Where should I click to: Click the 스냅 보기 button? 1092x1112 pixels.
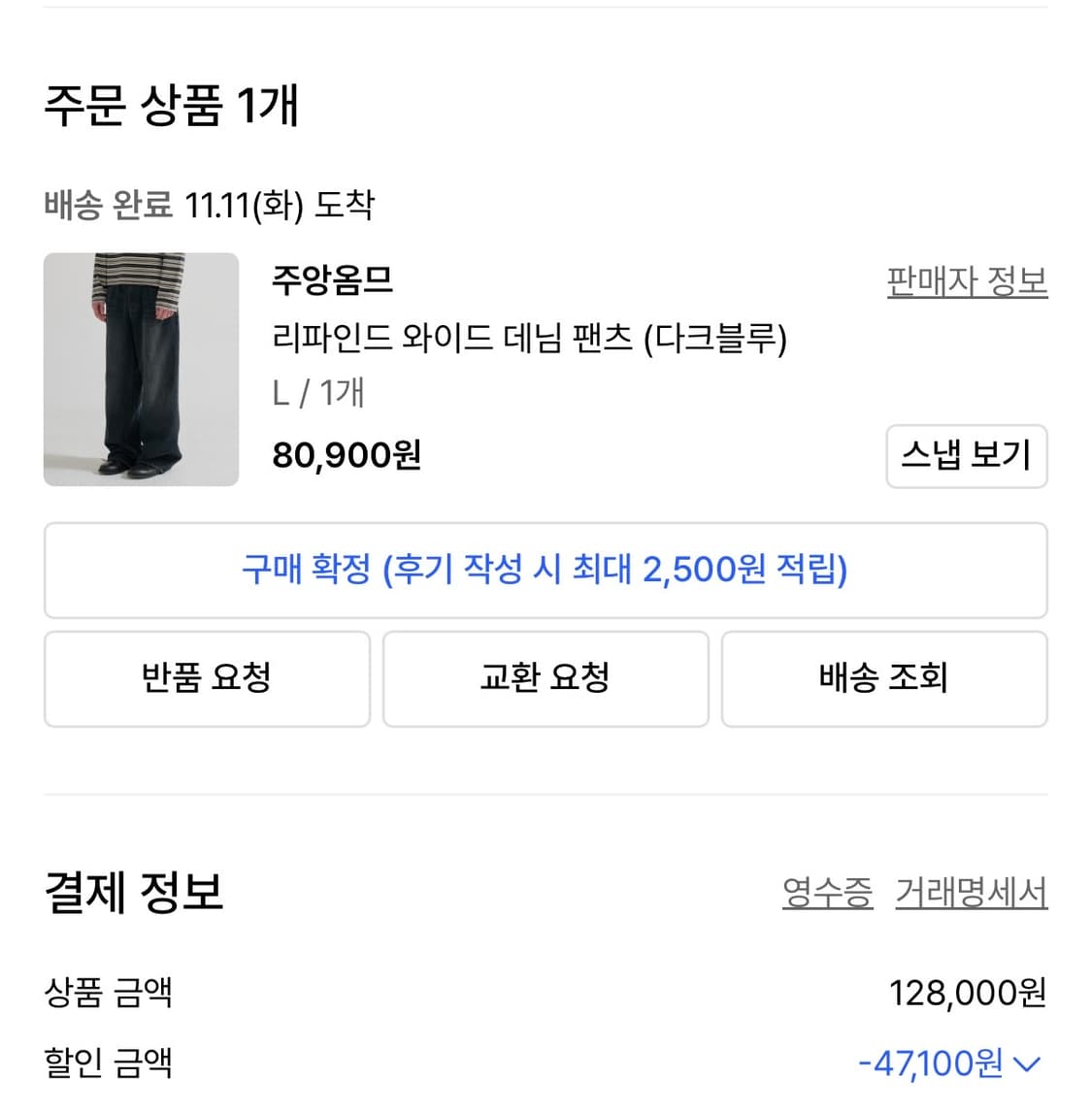[x=966, y=456]
